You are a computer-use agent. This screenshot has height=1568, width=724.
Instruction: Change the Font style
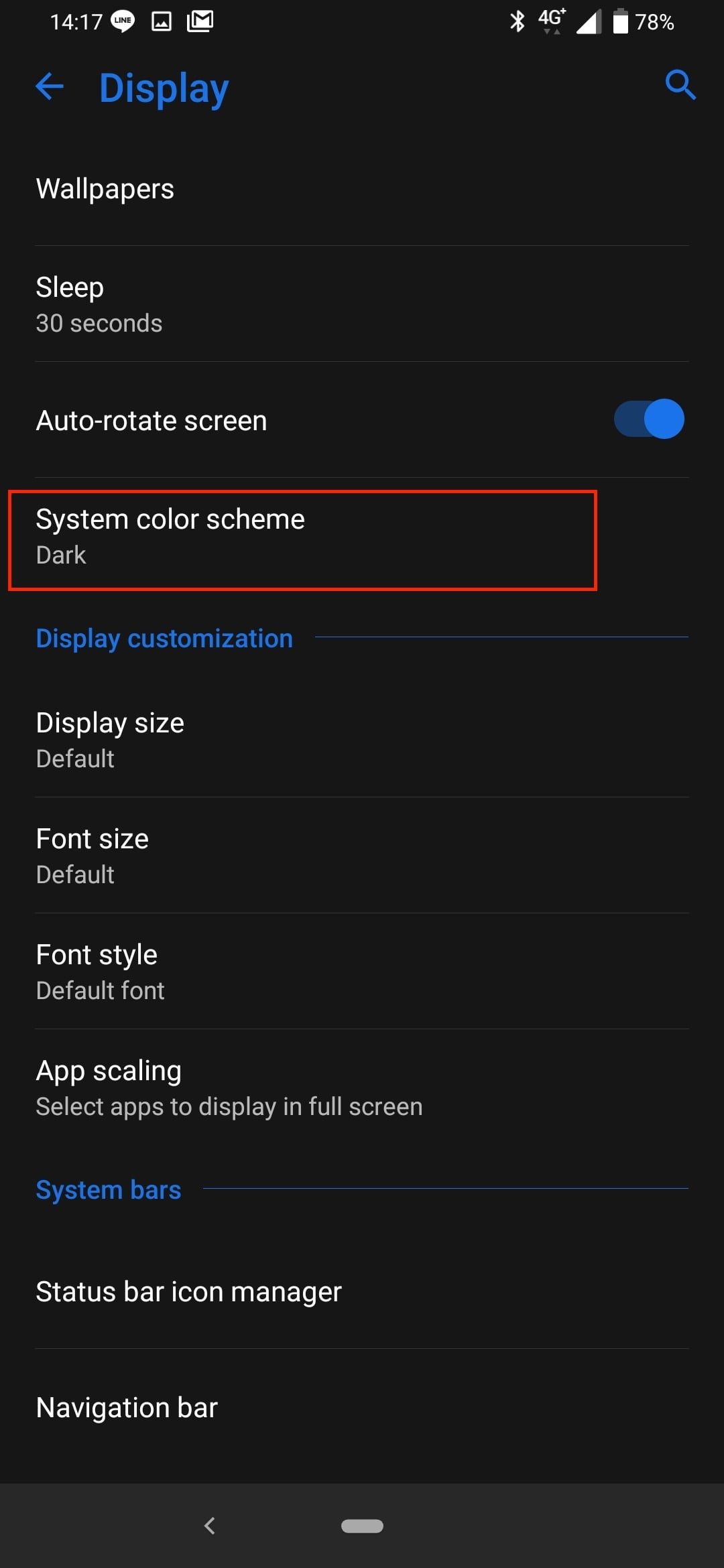pos(362,972)
